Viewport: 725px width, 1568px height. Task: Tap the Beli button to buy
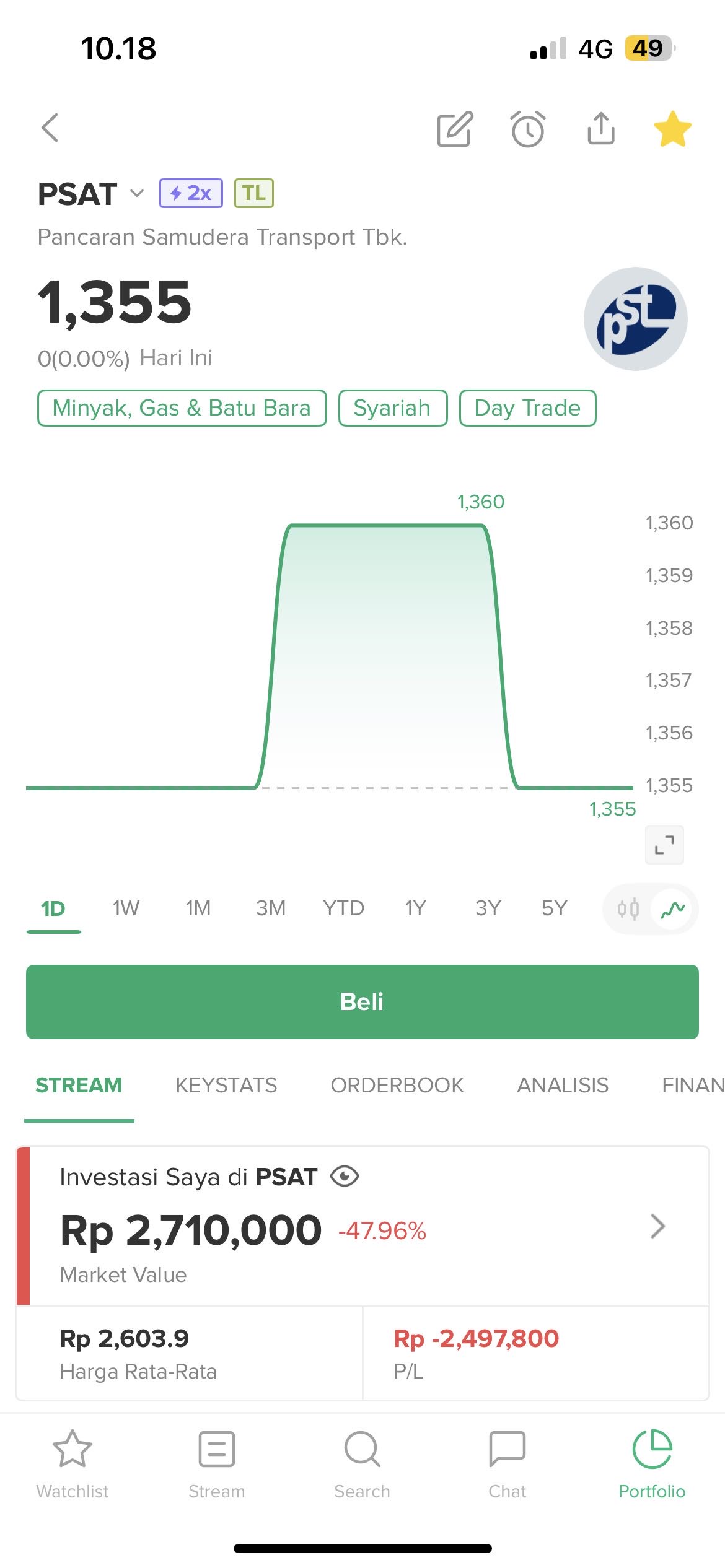click(x=362, y=1001)
